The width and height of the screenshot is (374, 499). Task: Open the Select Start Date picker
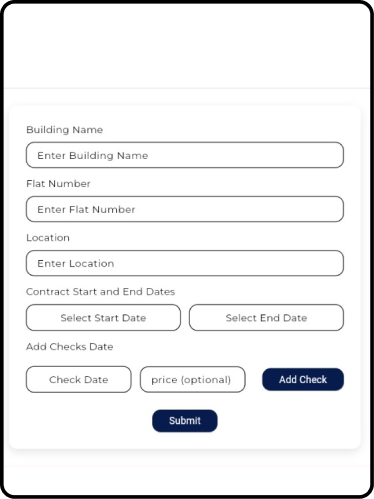pyautogui.click(x=103, y=317)
